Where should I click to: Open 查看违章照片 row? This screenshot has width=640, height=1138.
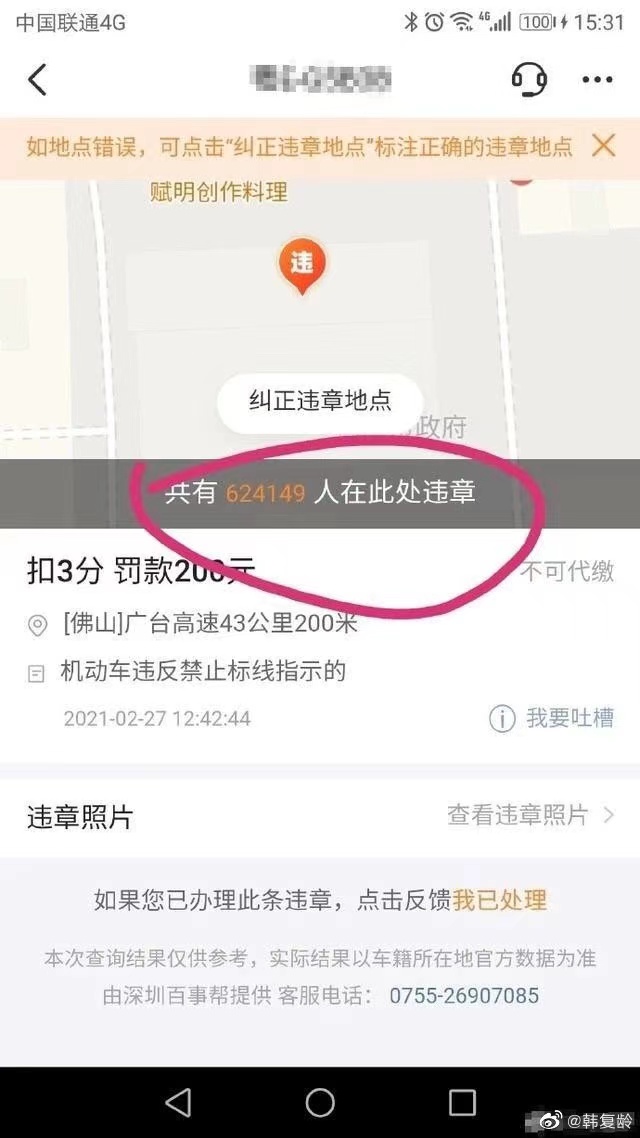(320, 816)
